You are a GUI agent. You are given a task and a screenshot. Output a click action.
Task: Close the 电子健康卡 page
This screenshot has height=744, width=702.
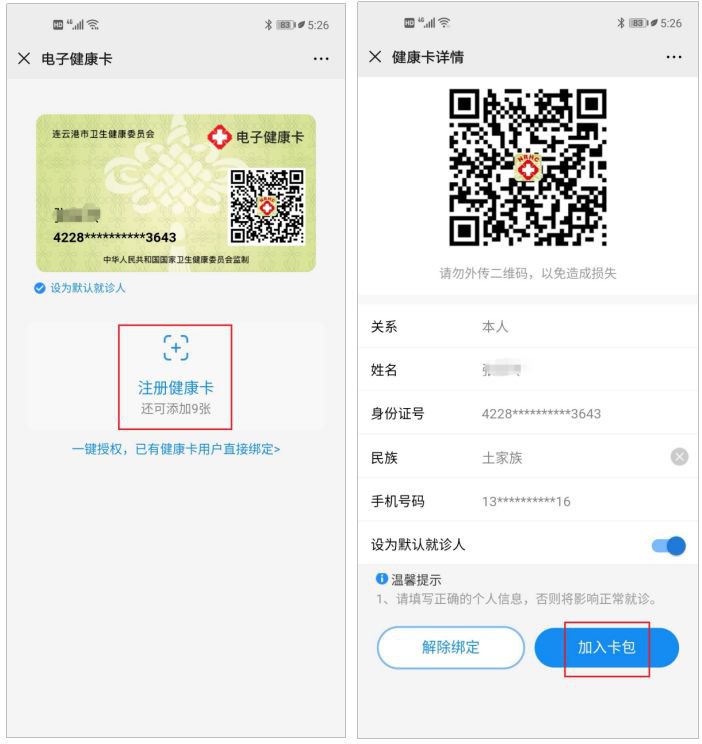[24, 59]
